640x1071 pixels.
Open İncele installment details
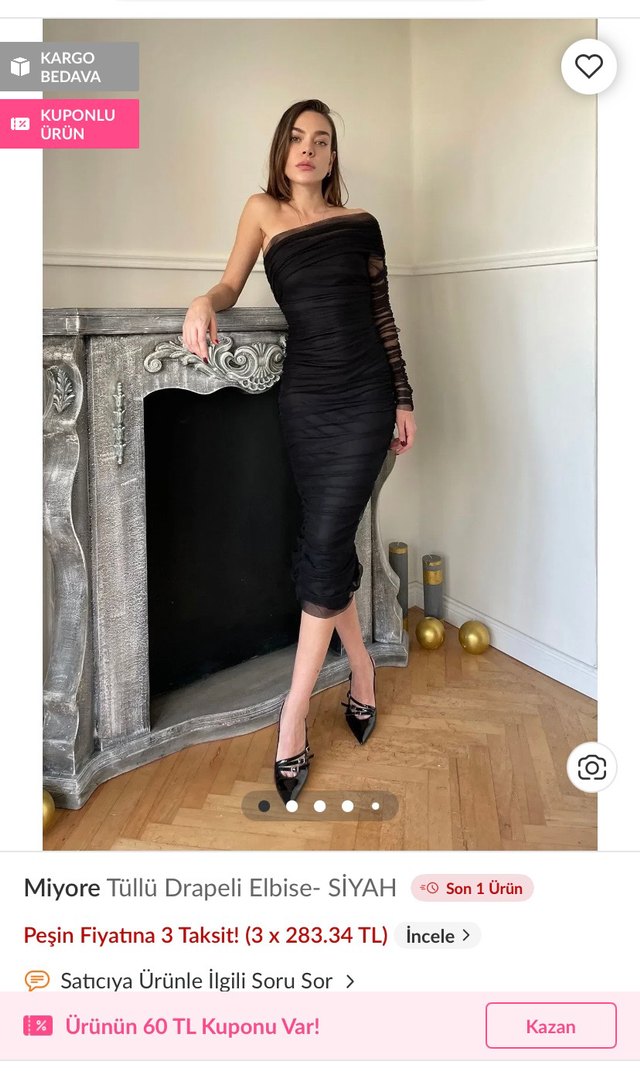point(437,936)
